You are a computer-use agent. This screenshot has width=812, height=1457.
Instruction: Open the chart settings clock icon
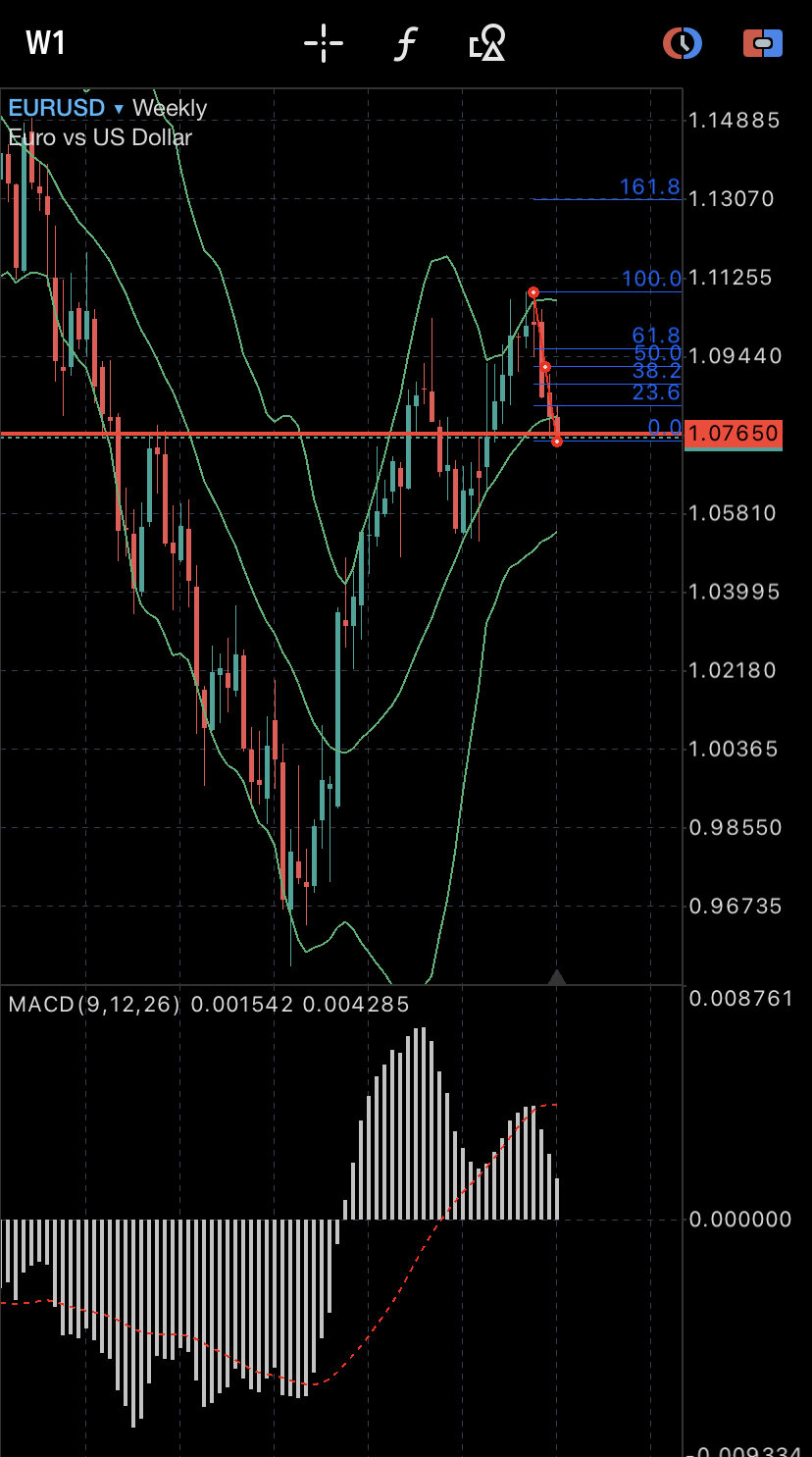point(682,43)
